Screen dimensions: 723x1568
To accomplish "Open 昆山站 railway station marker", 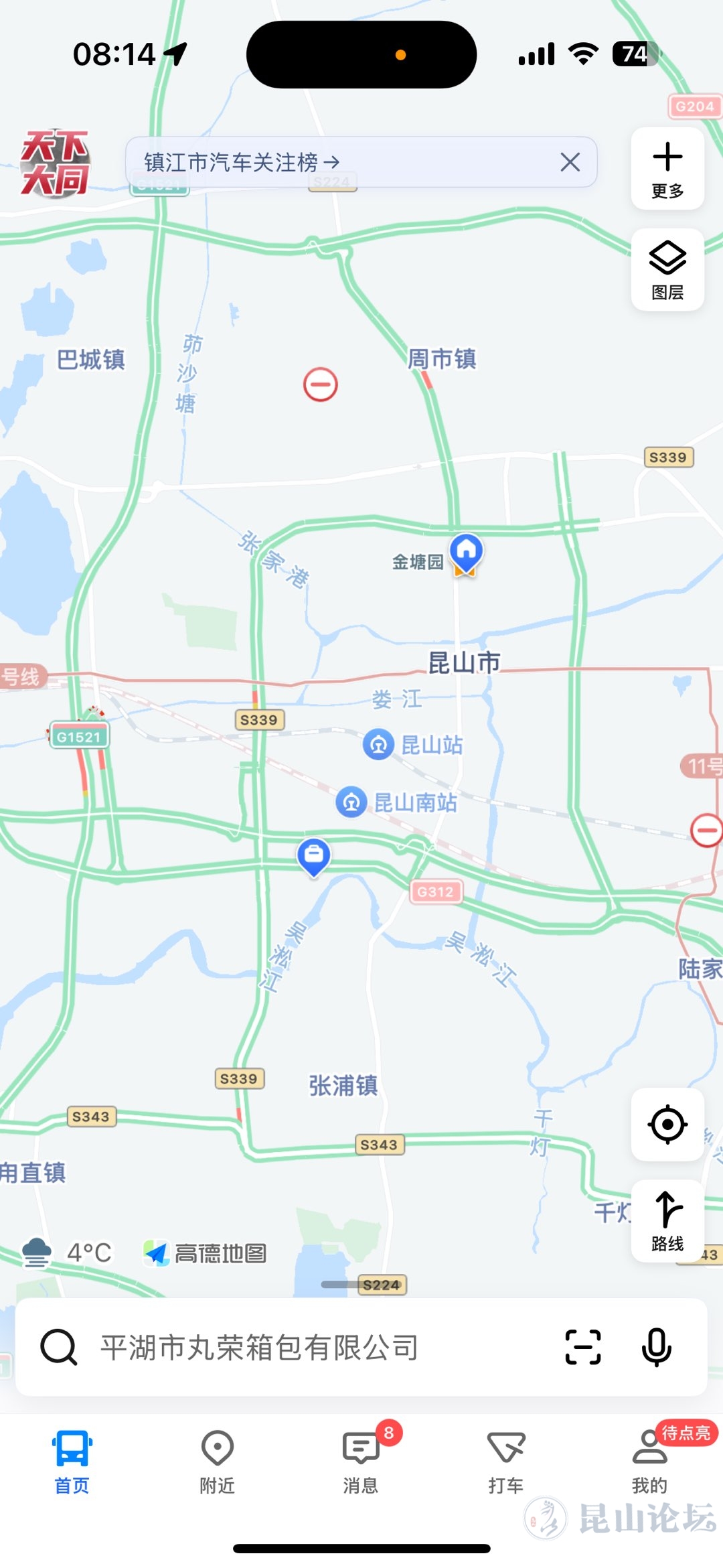I will [379, 745].
